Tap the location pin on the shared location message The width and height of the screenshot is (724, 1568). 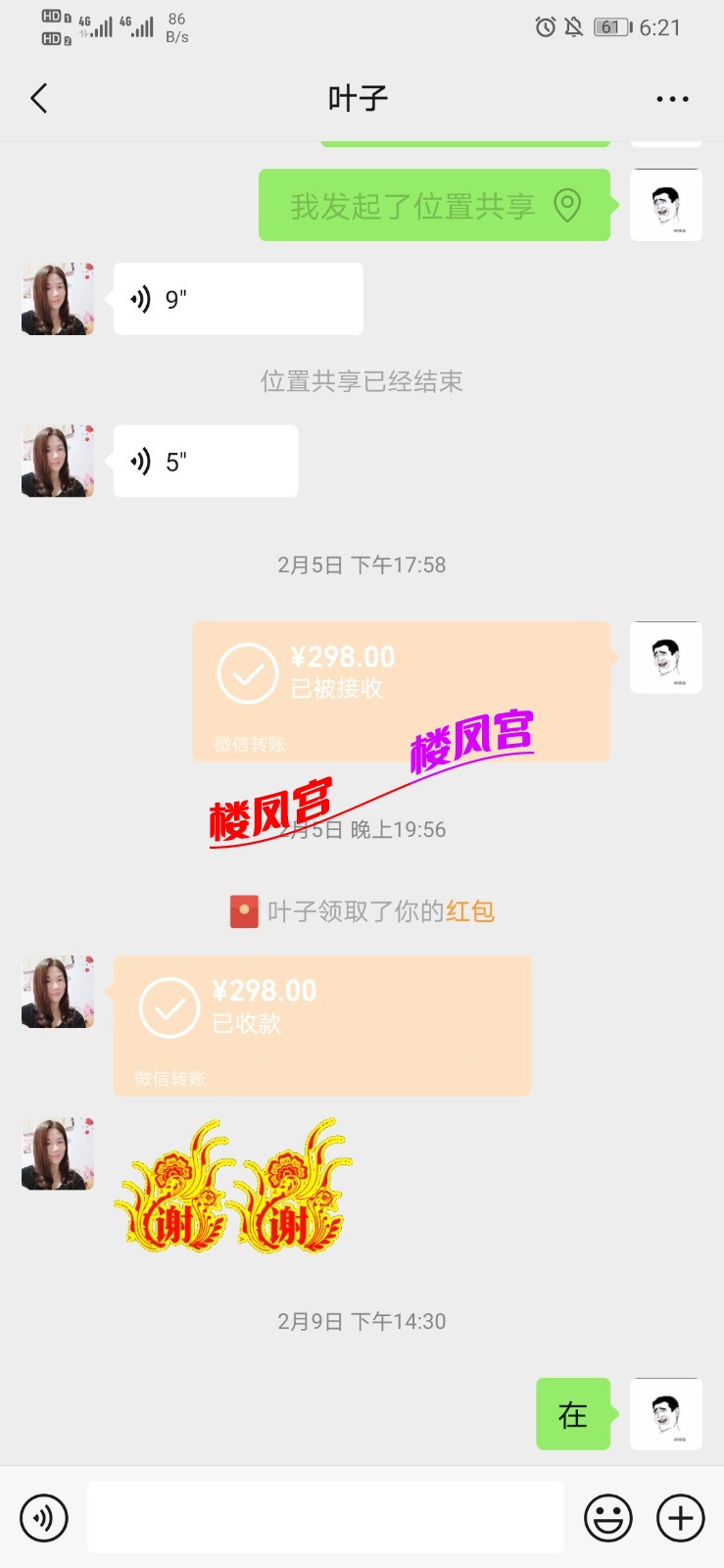pos(566,205)
